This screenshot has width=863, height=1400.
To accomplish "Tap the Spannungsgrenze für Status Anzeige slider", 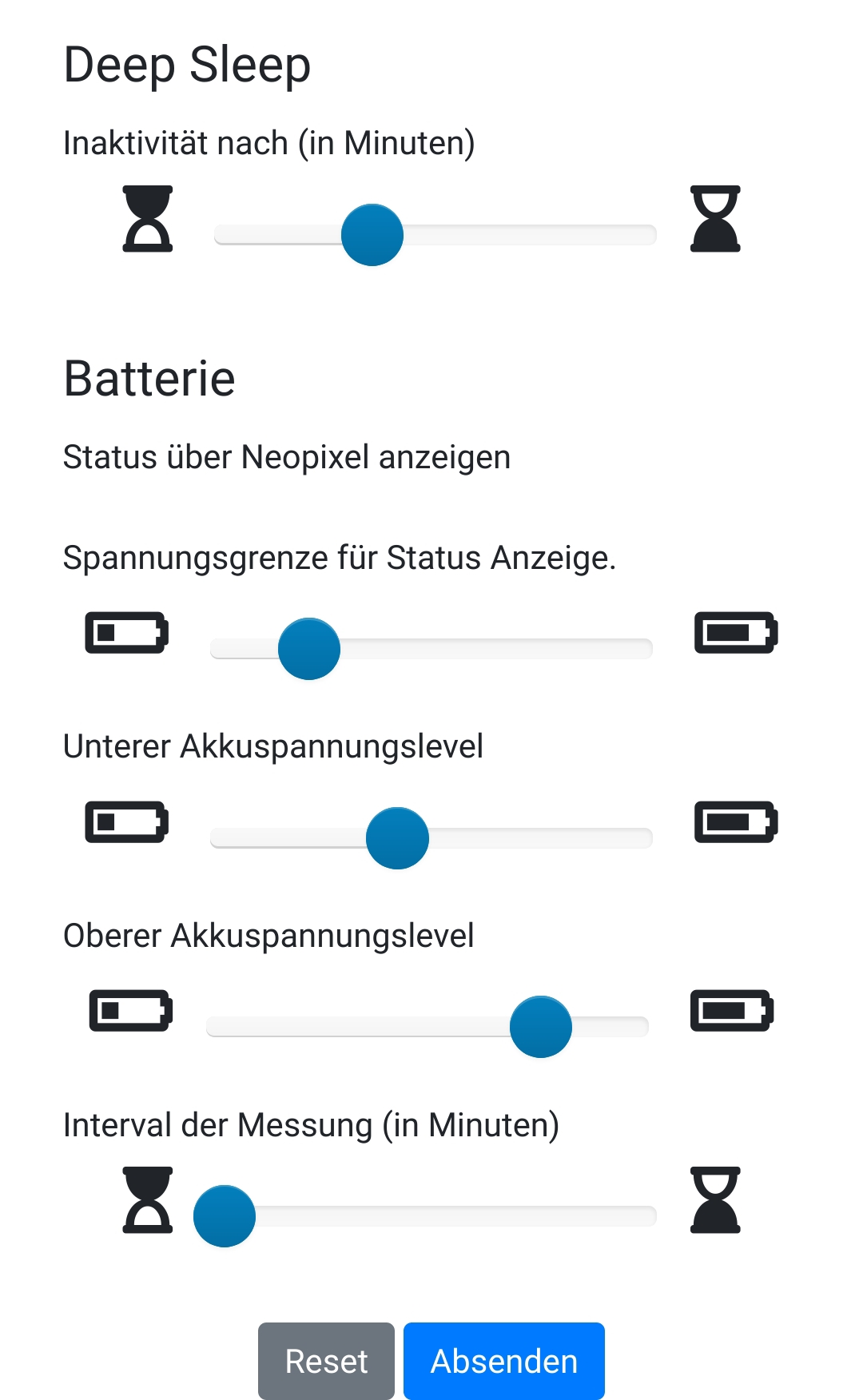I will click(431, 649).
